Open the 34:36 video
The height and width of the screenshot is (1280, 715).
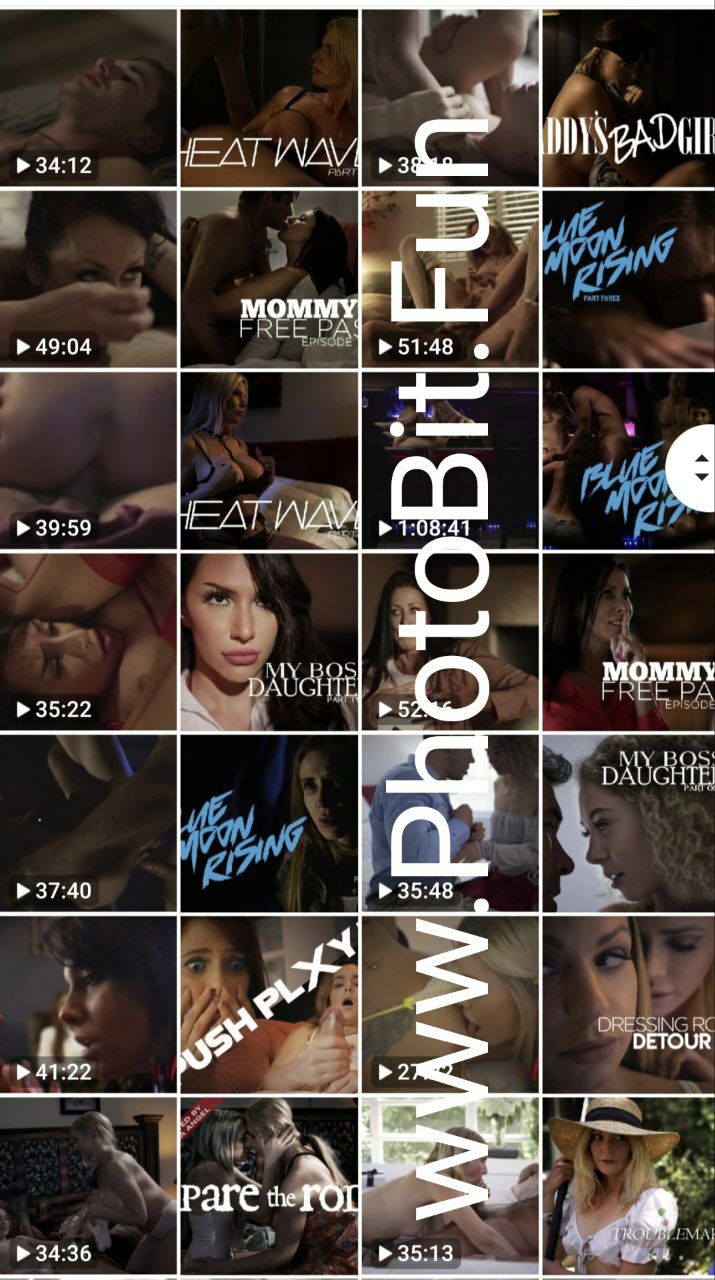[88, 1185]
